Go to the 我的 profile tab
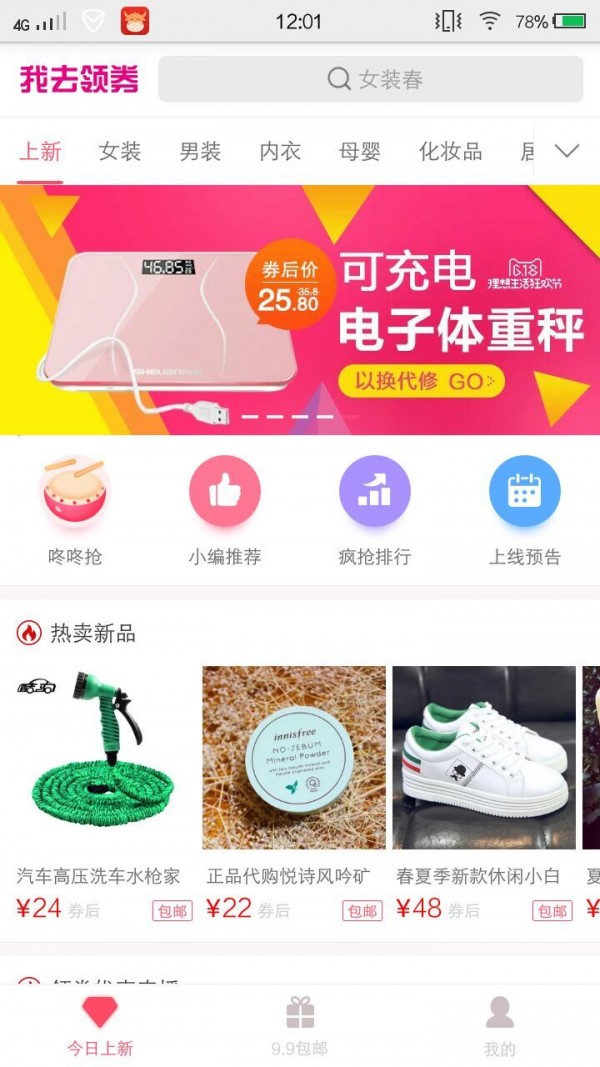Image resolution: width=600 pixels, height=1067 pixels. (500, 1025)
